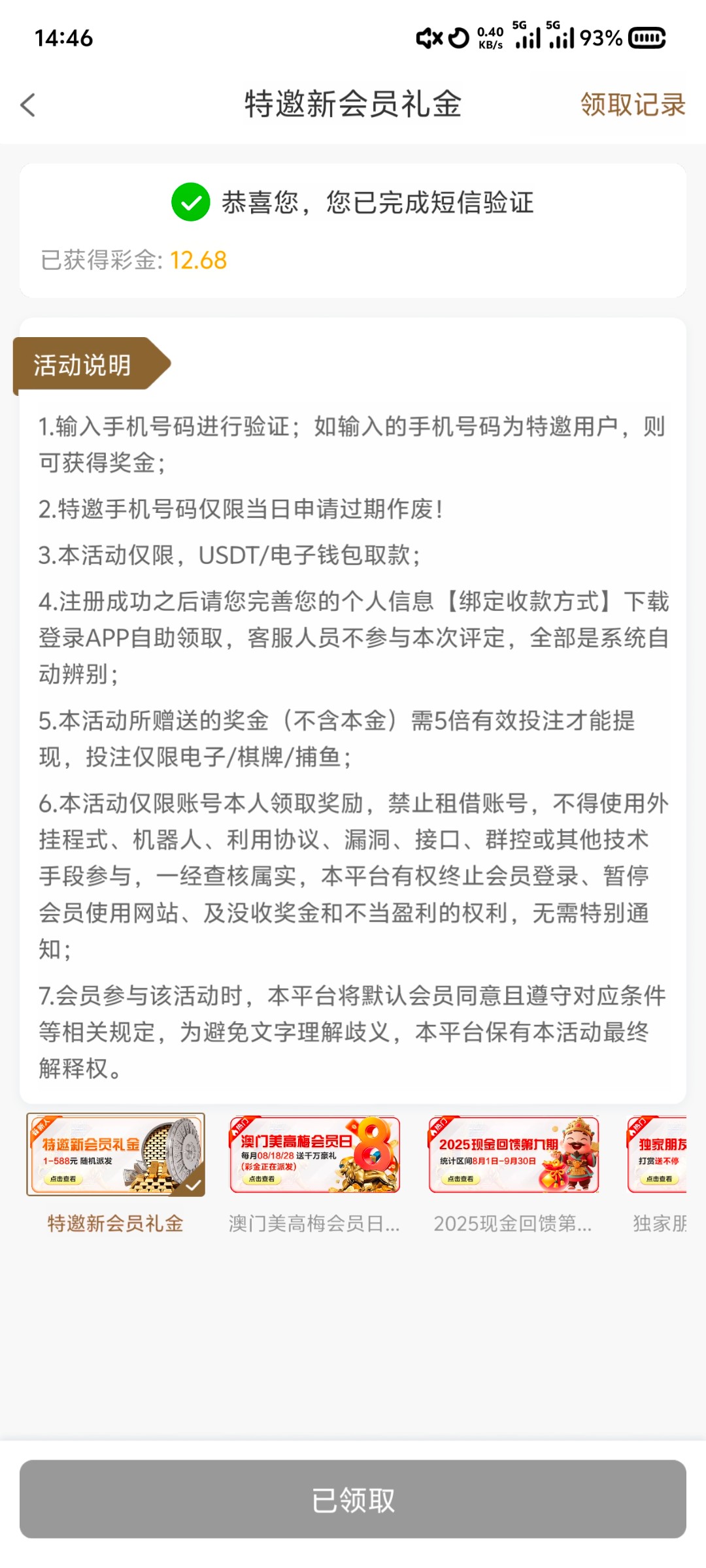Viewport: 706px width, 1568px height.
Task: Open 领取记录 claim records
Action: [632, 105]
